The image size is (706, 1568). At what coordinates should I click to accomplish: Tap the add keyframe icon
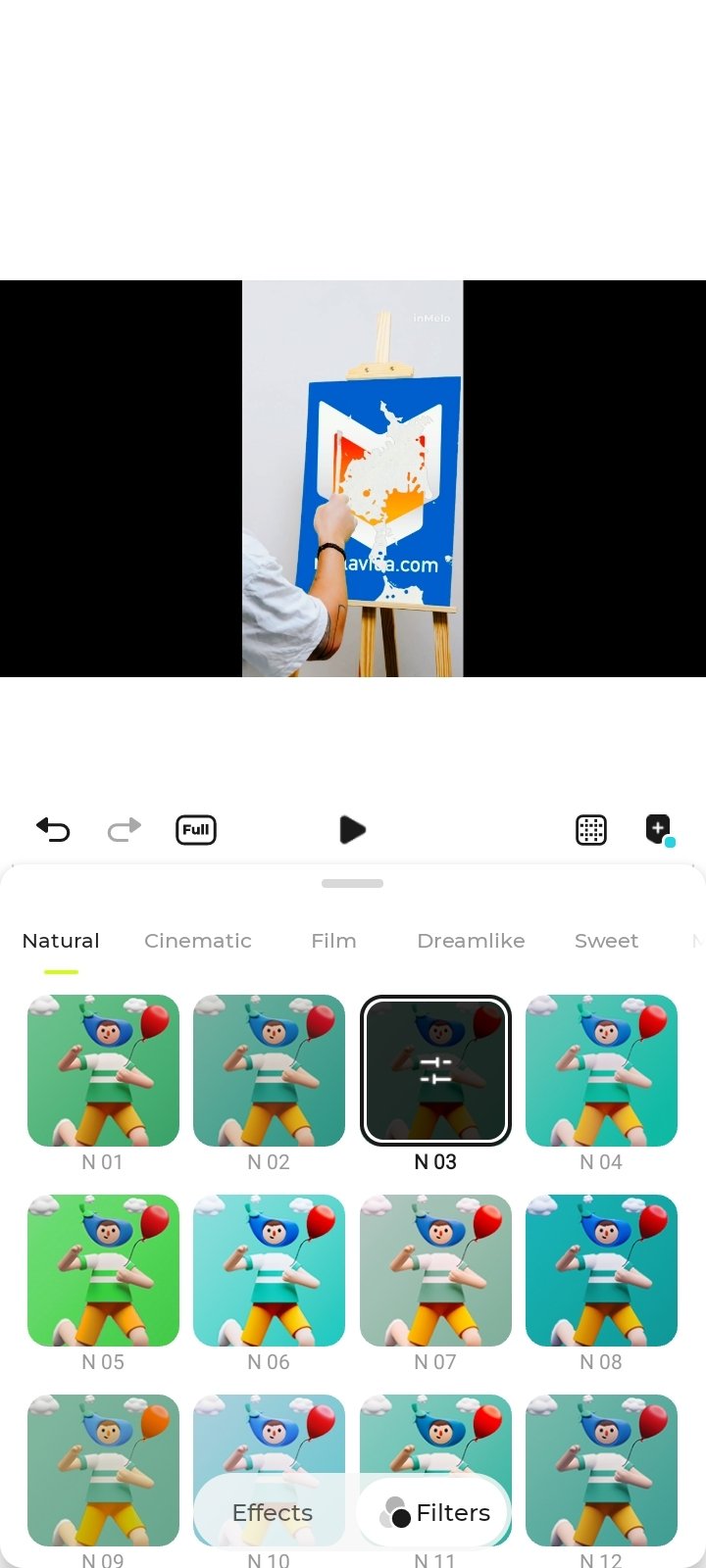coord(659,829)
